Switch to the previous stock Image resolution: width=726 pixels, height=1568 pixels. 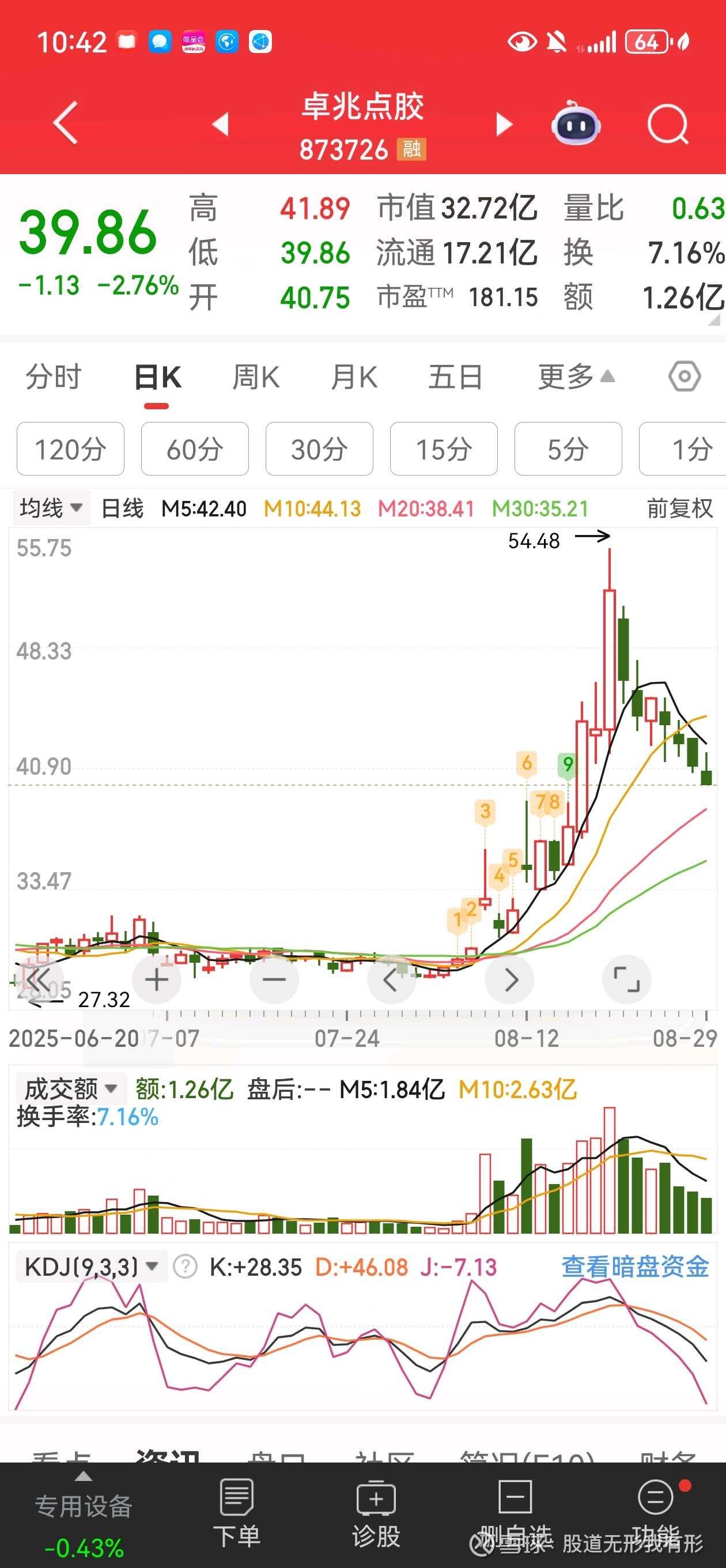tap(220, 124)
